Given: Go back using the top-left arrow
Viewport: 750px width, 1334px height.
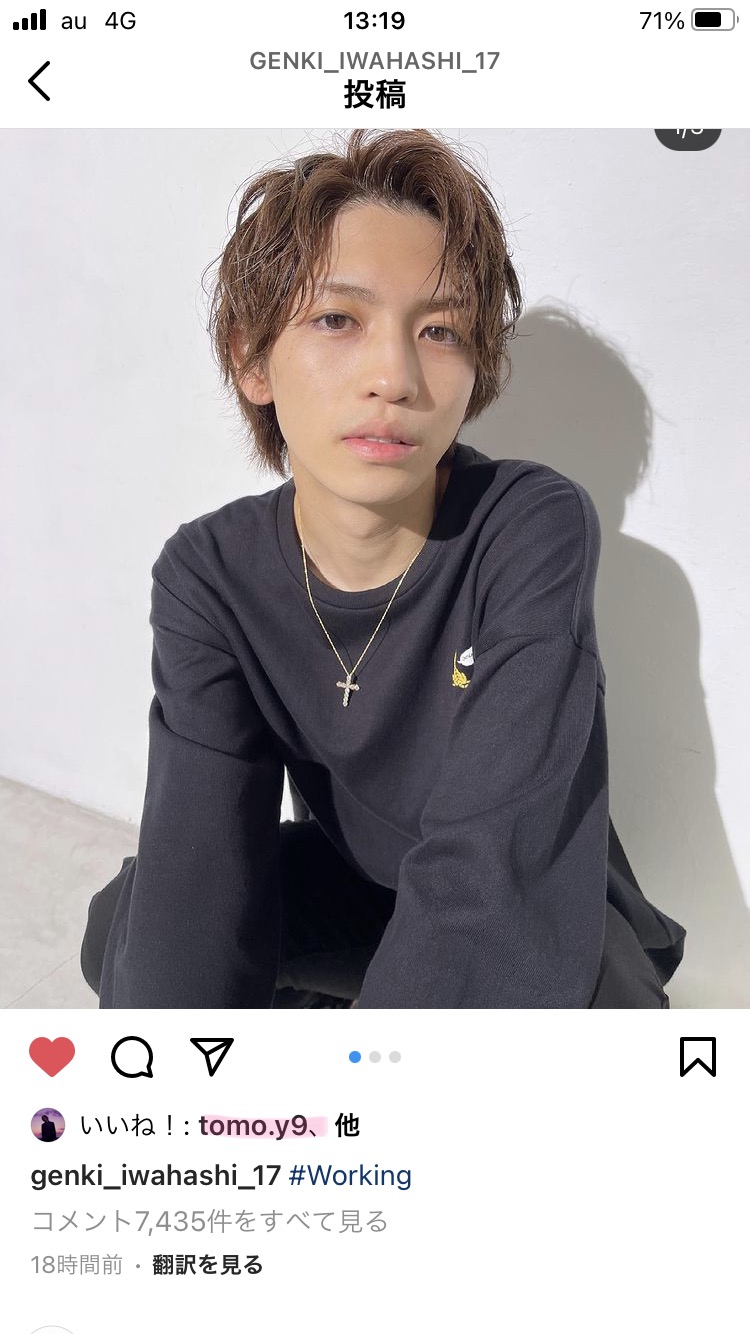Looking at the screenshot, I should 39,81.
